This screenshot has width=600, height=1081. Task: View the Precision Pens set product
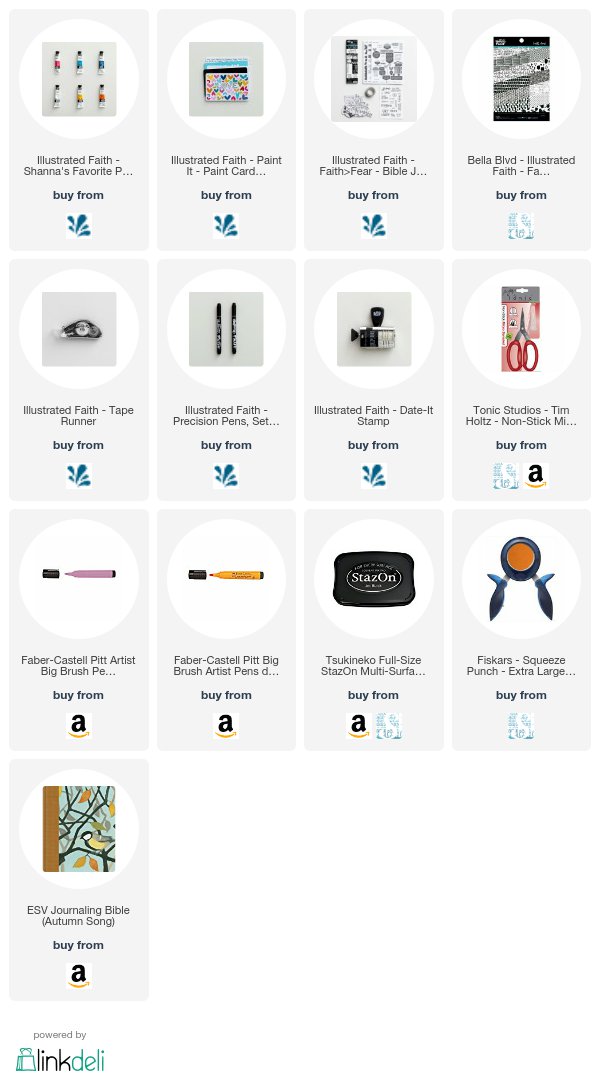click(x=226, y=330)
